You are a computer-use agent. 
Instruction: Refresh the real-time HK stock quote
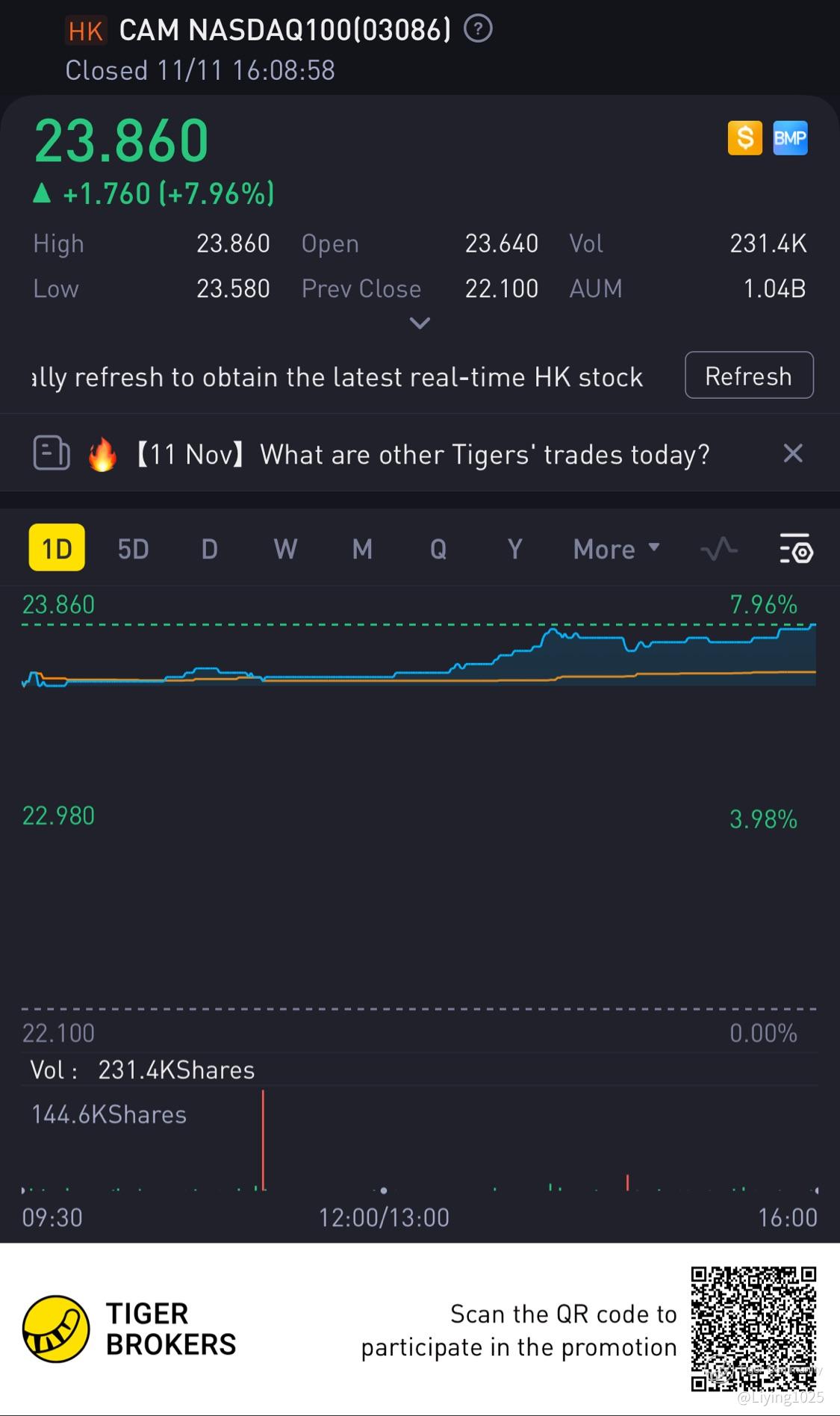748,376
